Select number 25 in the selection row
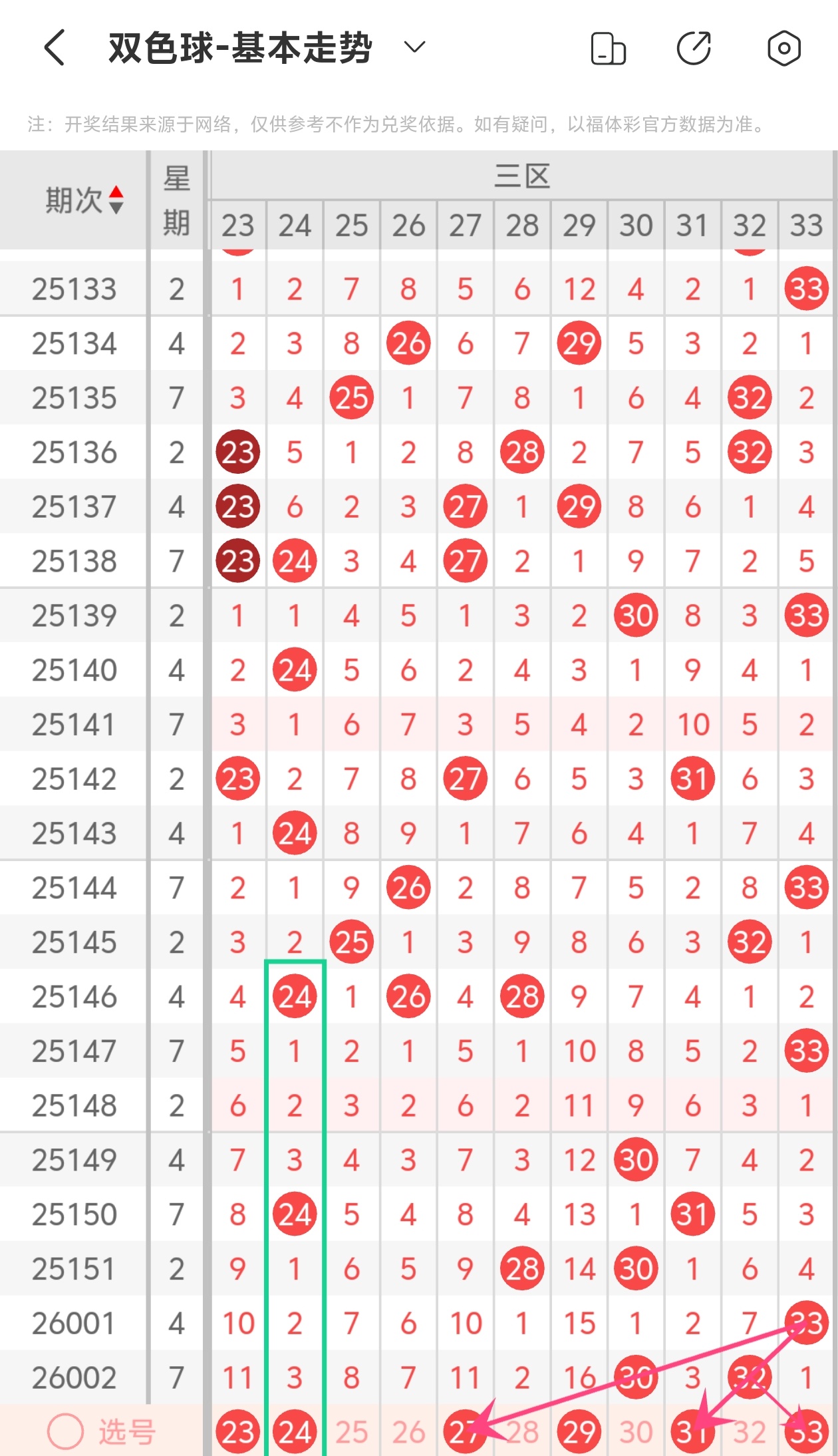838x1456 pixels. click(351, 1432)
